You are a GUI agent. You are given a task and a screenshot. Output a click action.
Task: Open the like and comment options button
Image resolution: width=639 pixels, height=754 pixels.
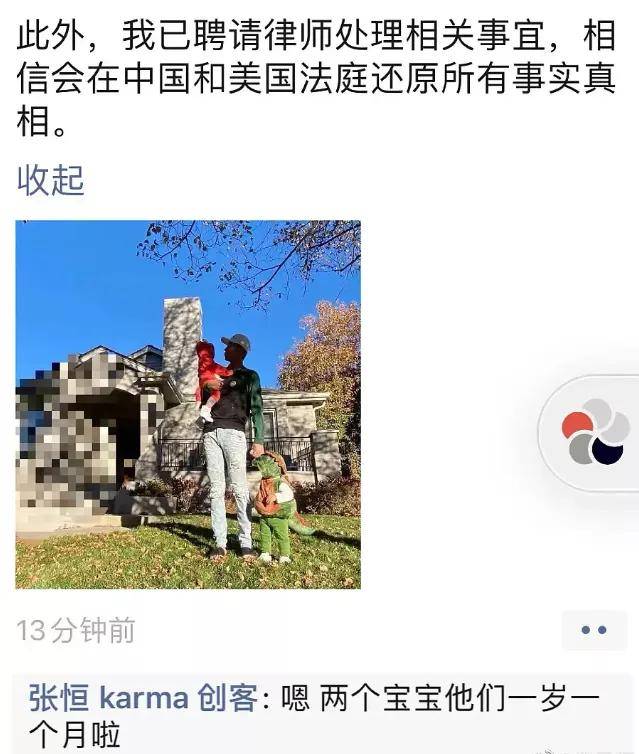[x=593, y=630]
